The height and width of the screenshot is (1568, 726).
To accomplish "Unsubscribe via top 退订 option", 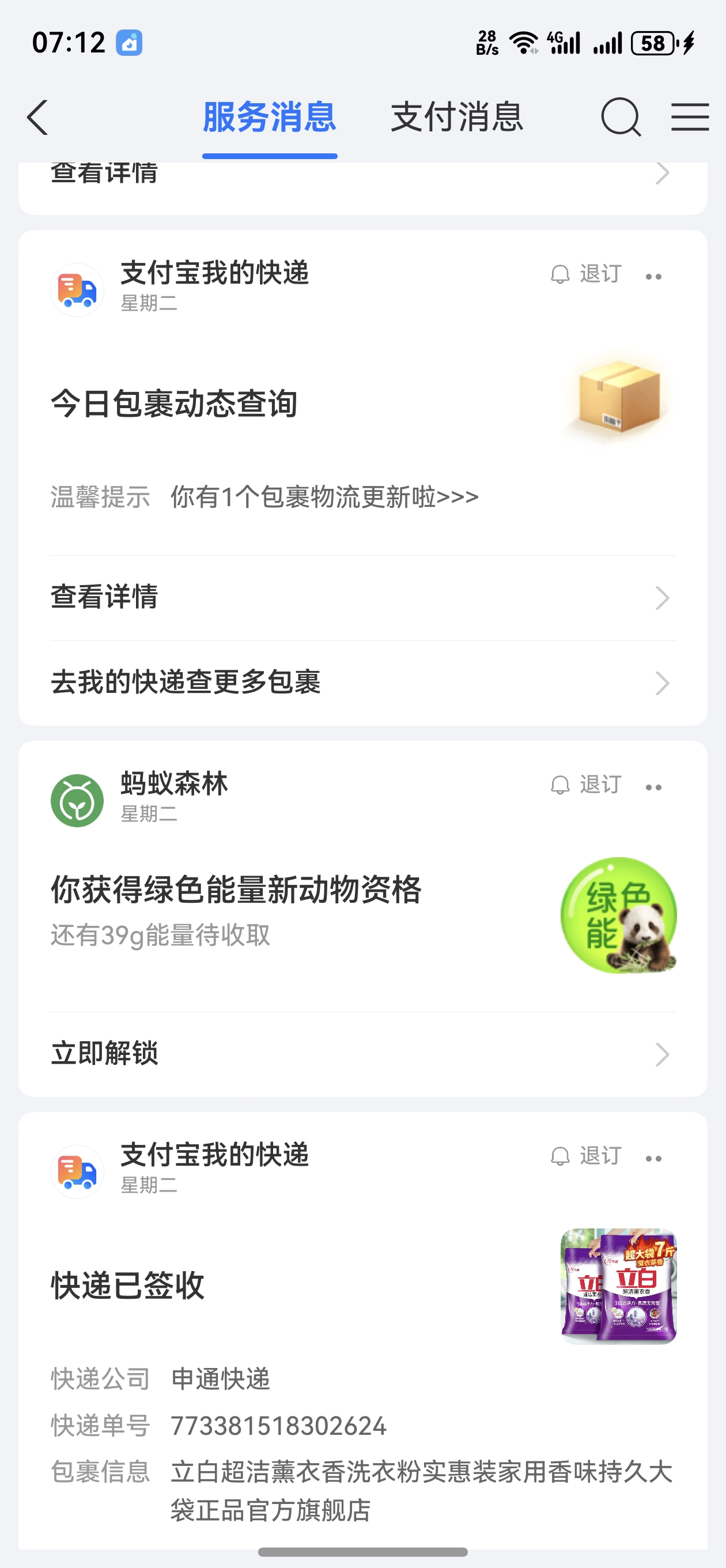I will (600, 274).
